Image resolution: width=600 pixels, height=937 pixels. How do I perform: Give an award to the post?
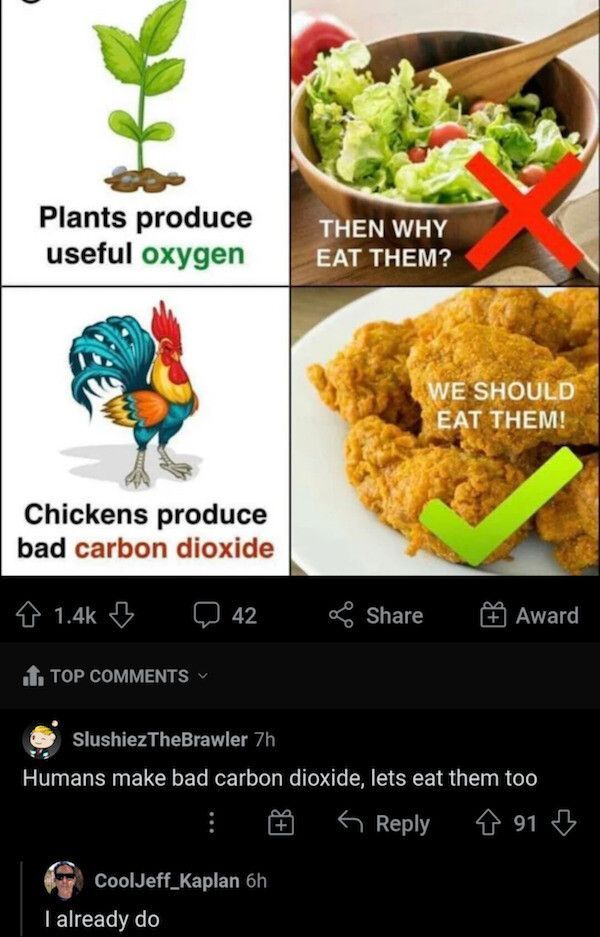pos(529,616)
